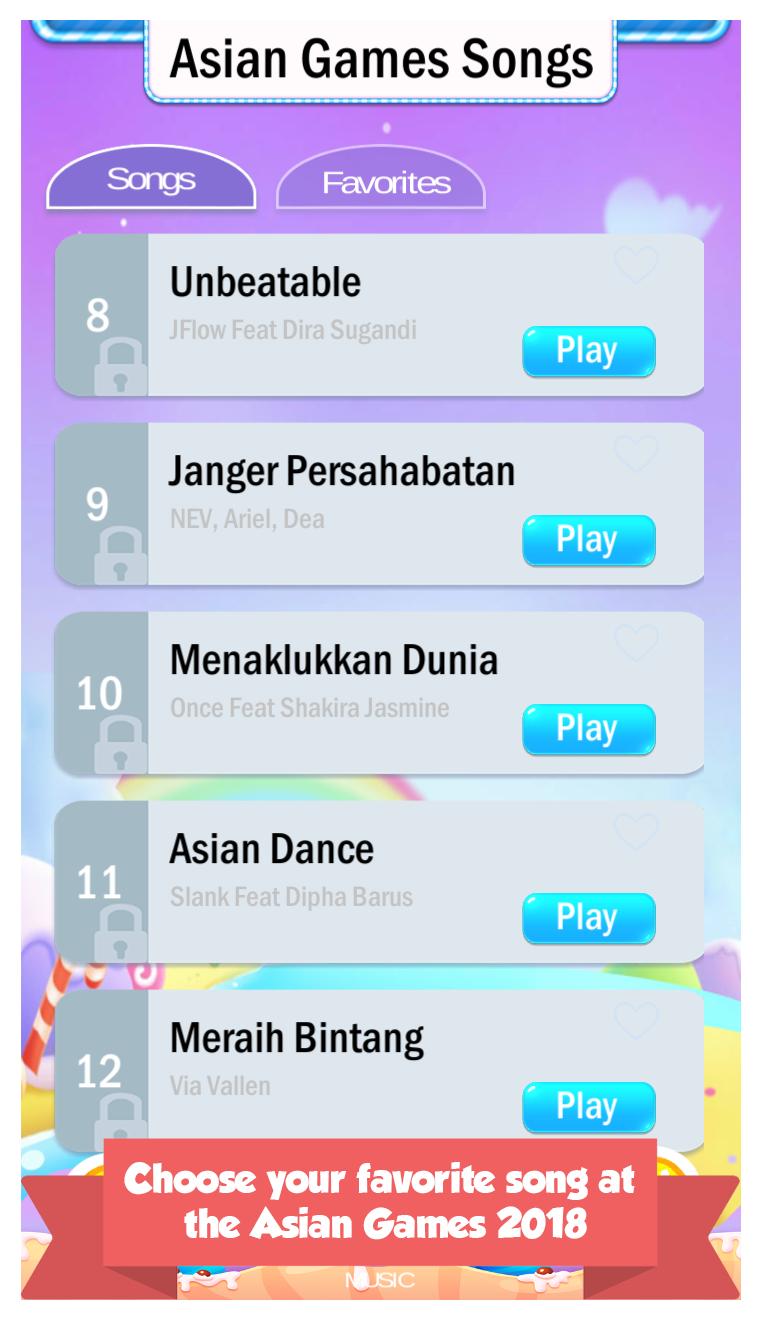This screenshot has width=760, height=1320.
Task: Favorite the song Janger Persahabatan
Action: click(x=636, y=452)
